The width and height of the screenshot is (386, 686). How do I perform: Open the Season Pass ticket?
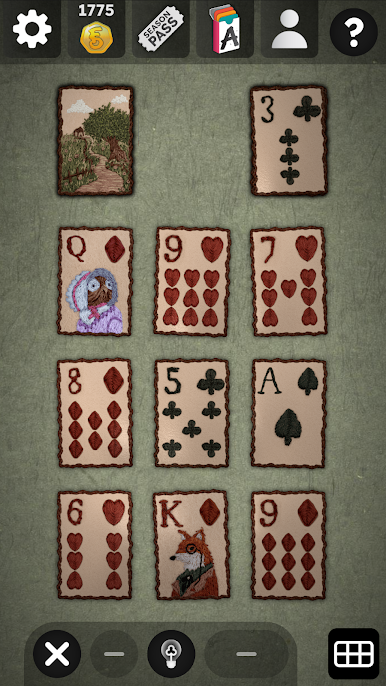[161, 29]
